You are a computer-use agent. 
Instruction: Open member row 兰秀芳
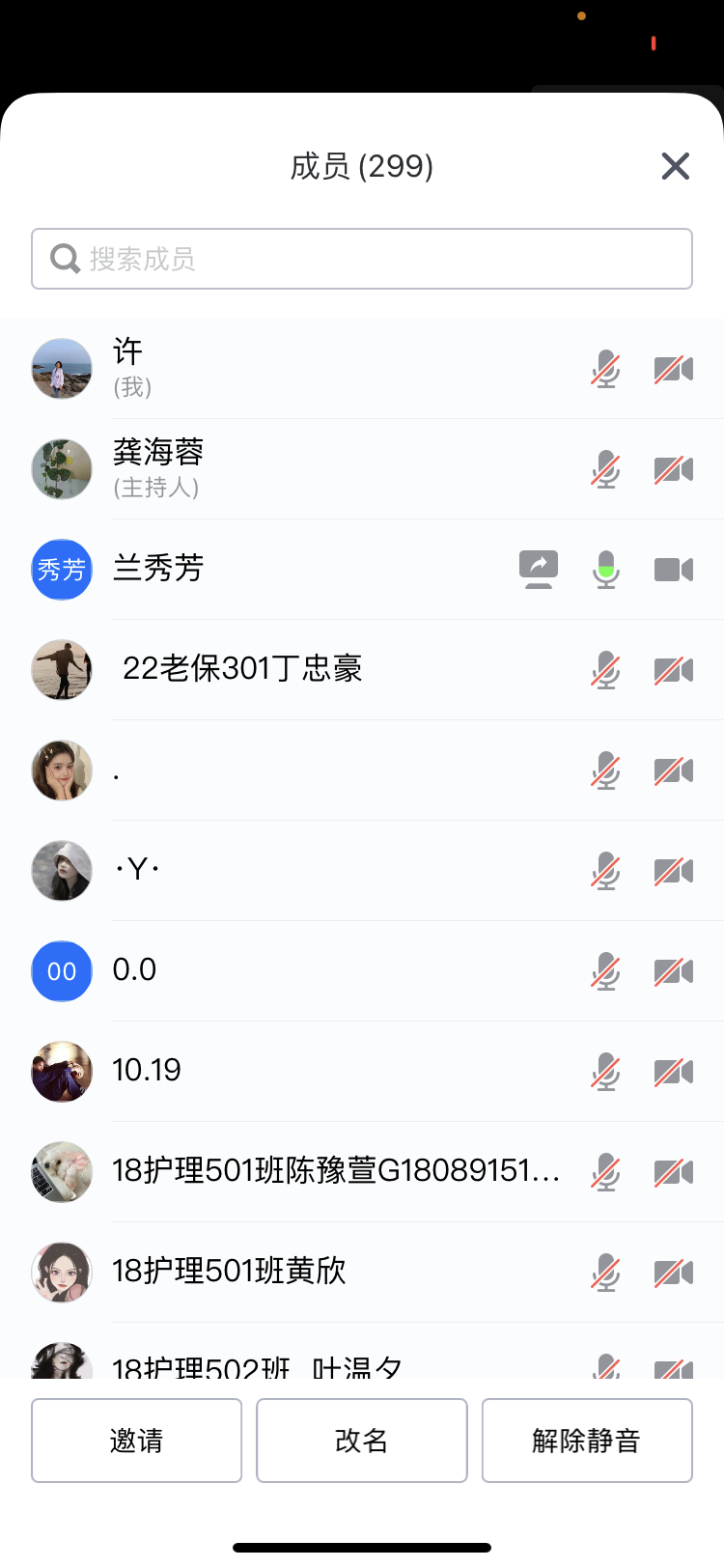[x=290, y=570]
